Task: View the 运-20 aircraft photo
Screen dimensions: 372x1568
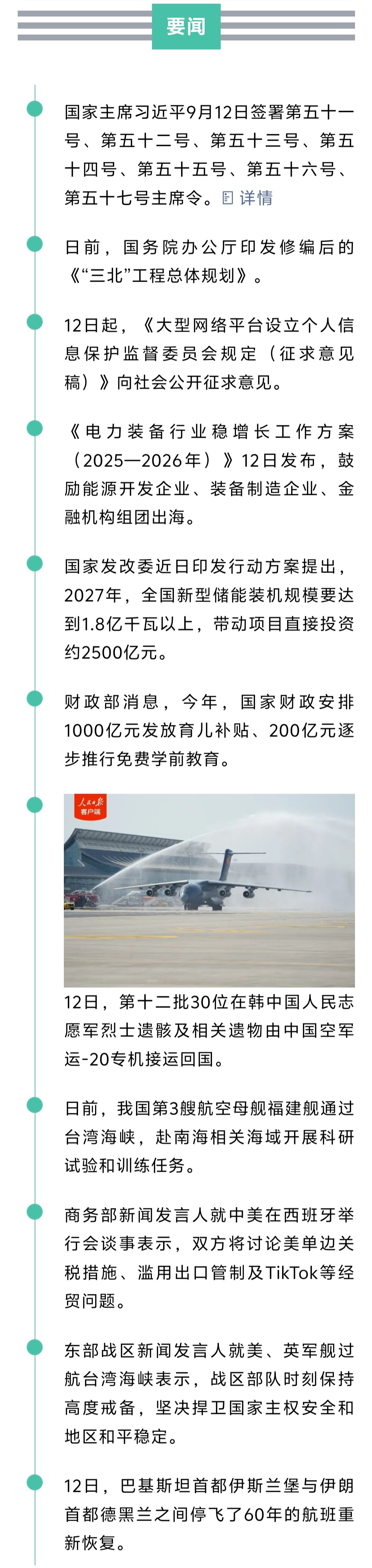Action: [209, 889]
